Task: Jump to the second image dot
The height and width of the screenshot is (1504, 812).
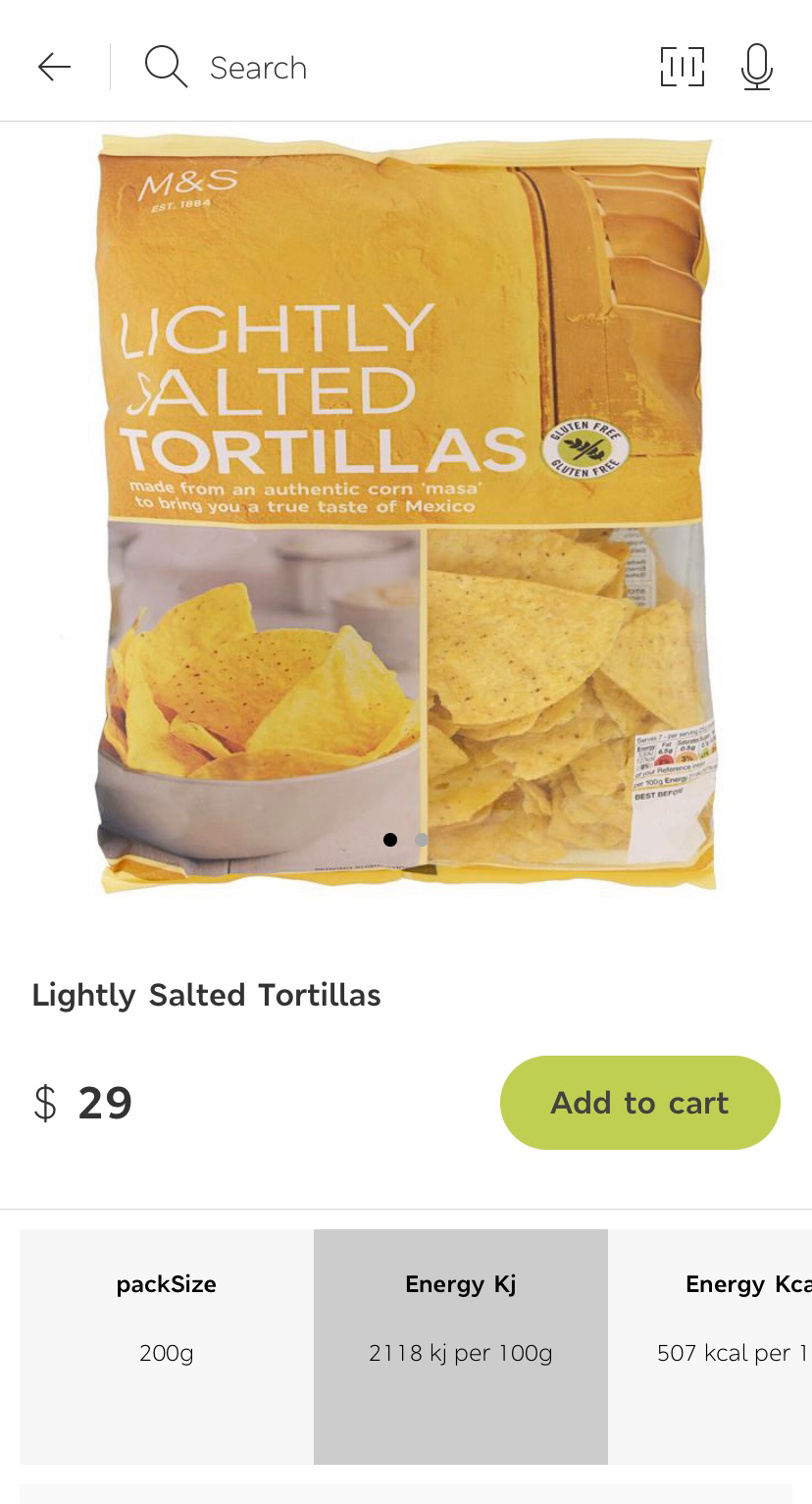Action: point(422,840)
